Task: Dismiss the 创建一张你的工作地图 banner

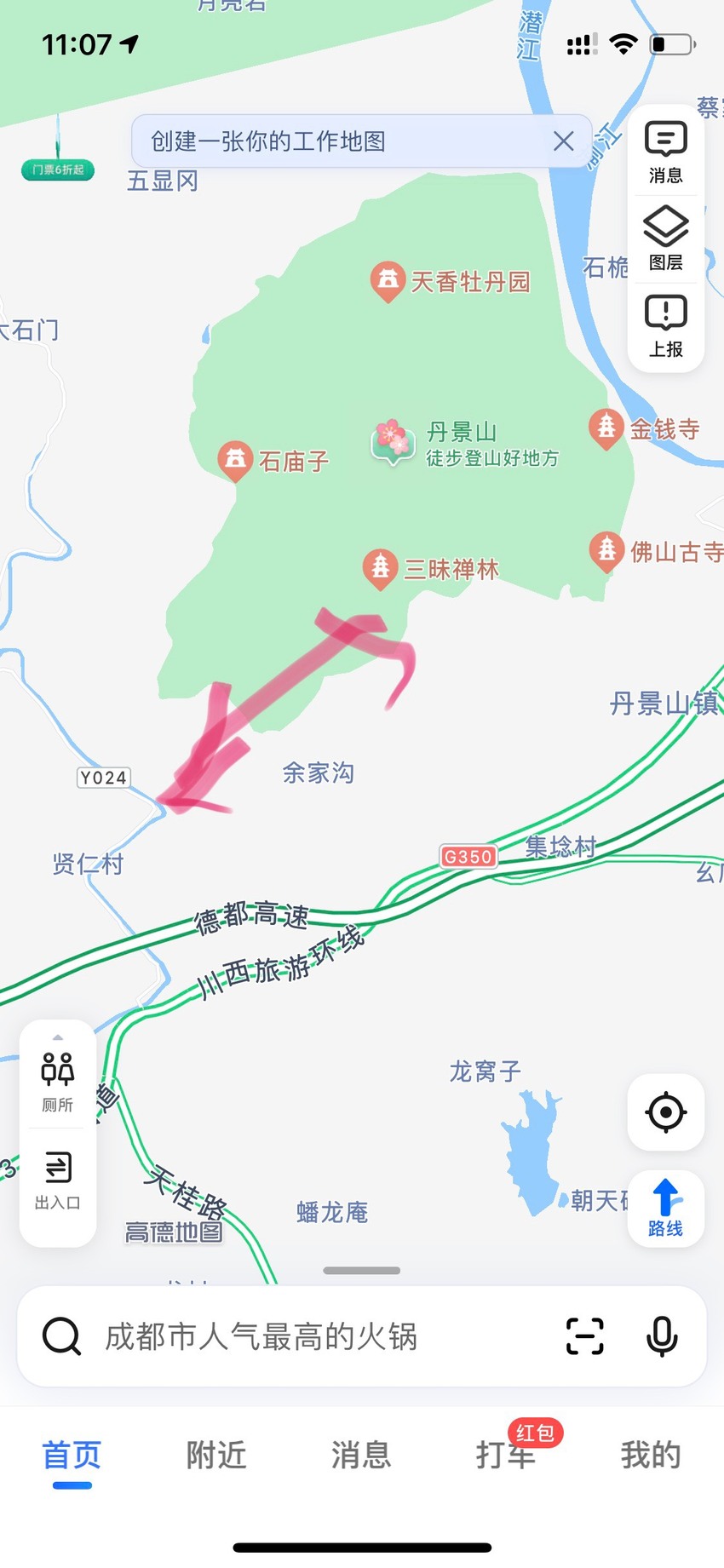Action: (563, 141)
